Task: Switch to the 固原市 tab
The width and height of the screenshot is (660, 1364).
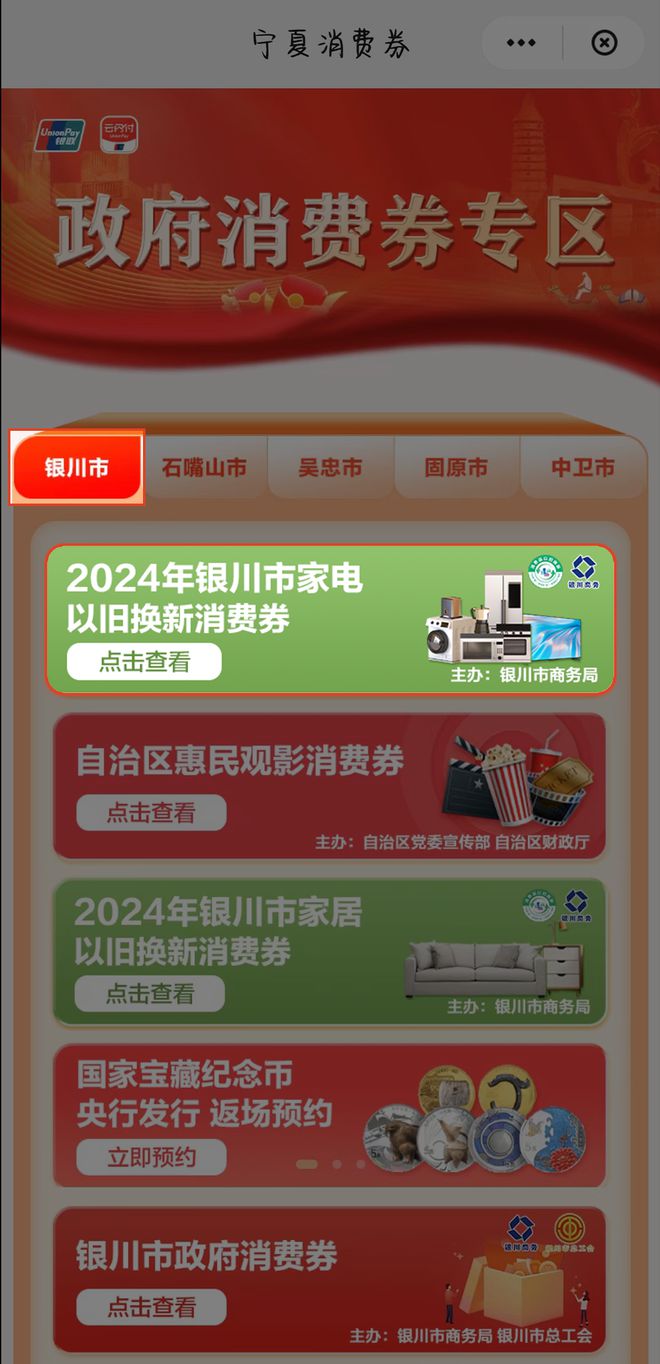Action: [x=456, y=467]
